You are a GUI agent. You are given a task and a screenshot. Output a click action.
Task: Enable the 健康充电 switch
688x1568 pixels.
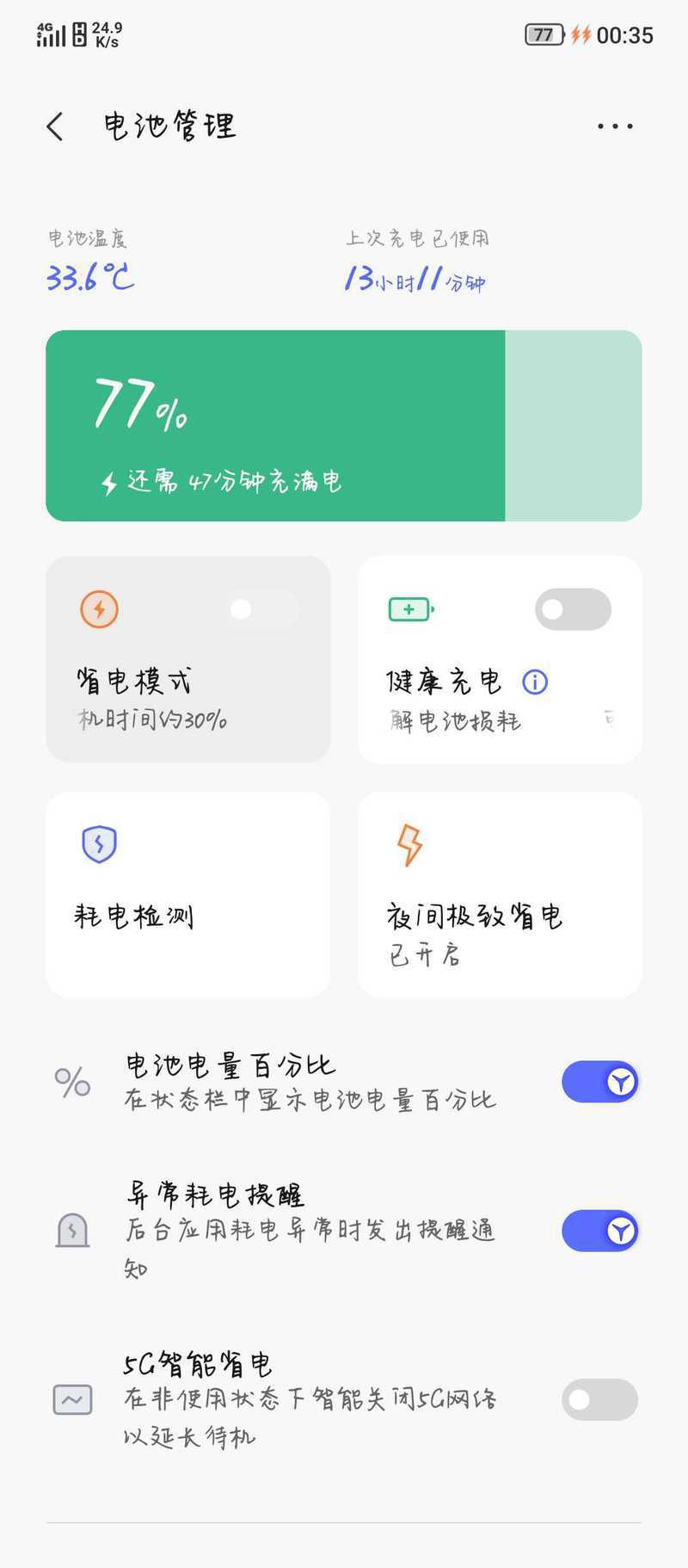pyautogui.click(x=573, y=609)
